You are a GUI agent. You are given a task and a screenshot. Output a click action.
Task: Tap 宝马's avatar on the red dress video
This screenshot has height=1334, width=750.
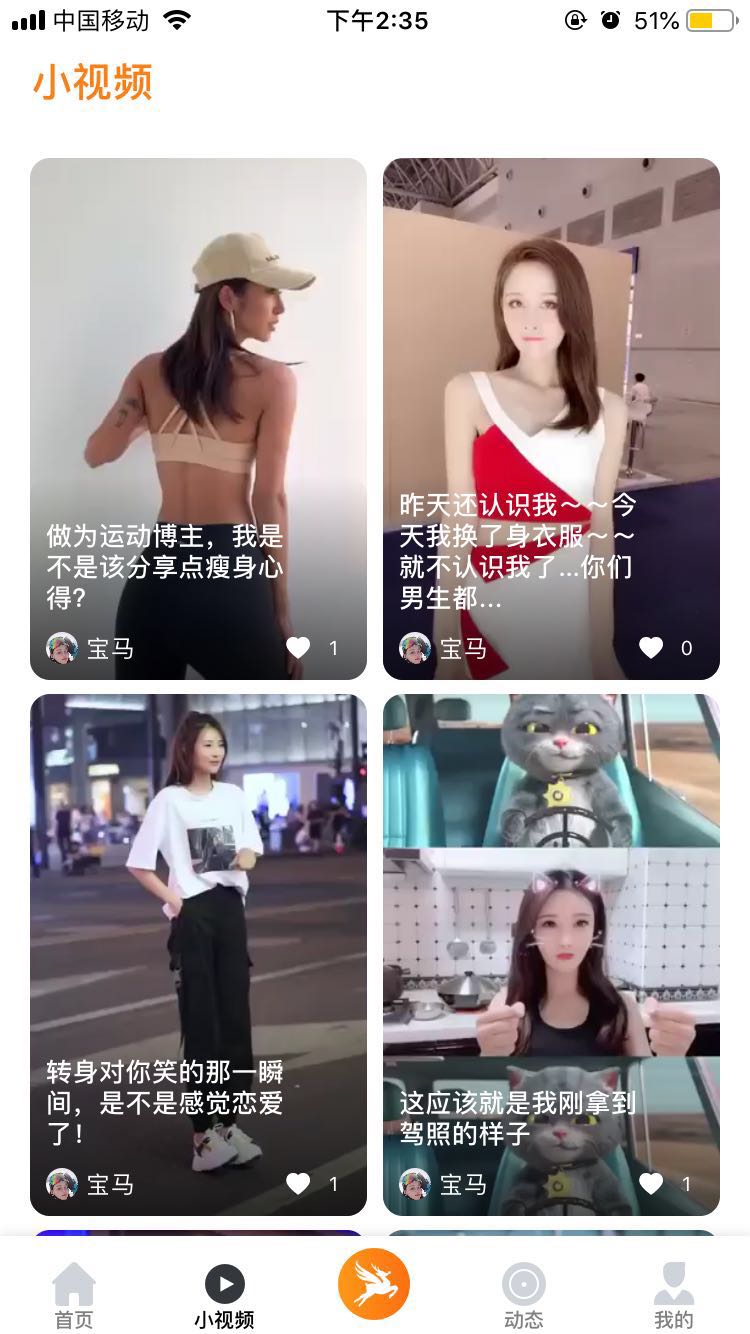pos(416,647)
